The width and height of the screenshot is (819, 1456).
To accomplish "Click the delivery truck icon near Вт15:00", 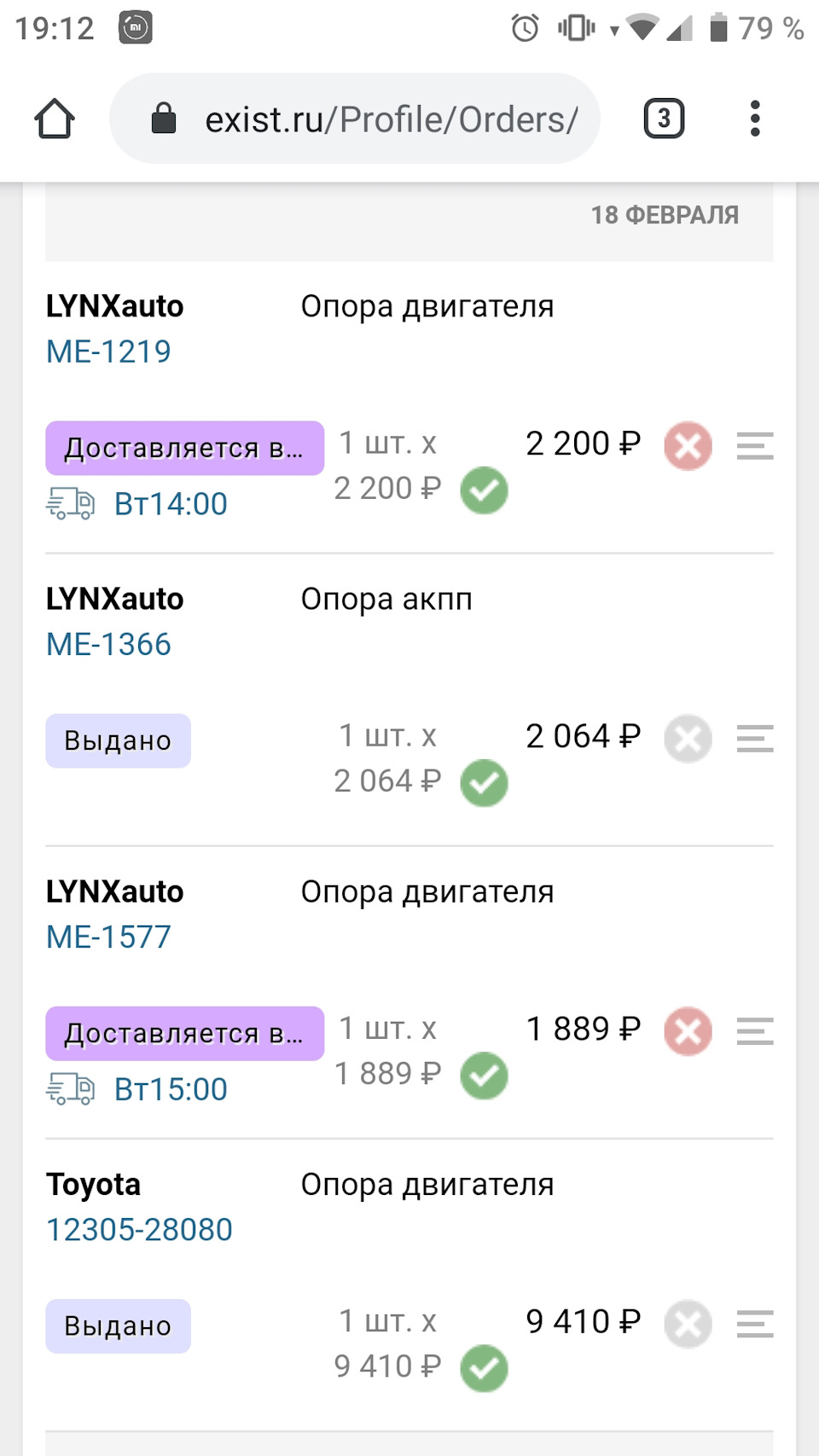I will tap(70, 1088).
